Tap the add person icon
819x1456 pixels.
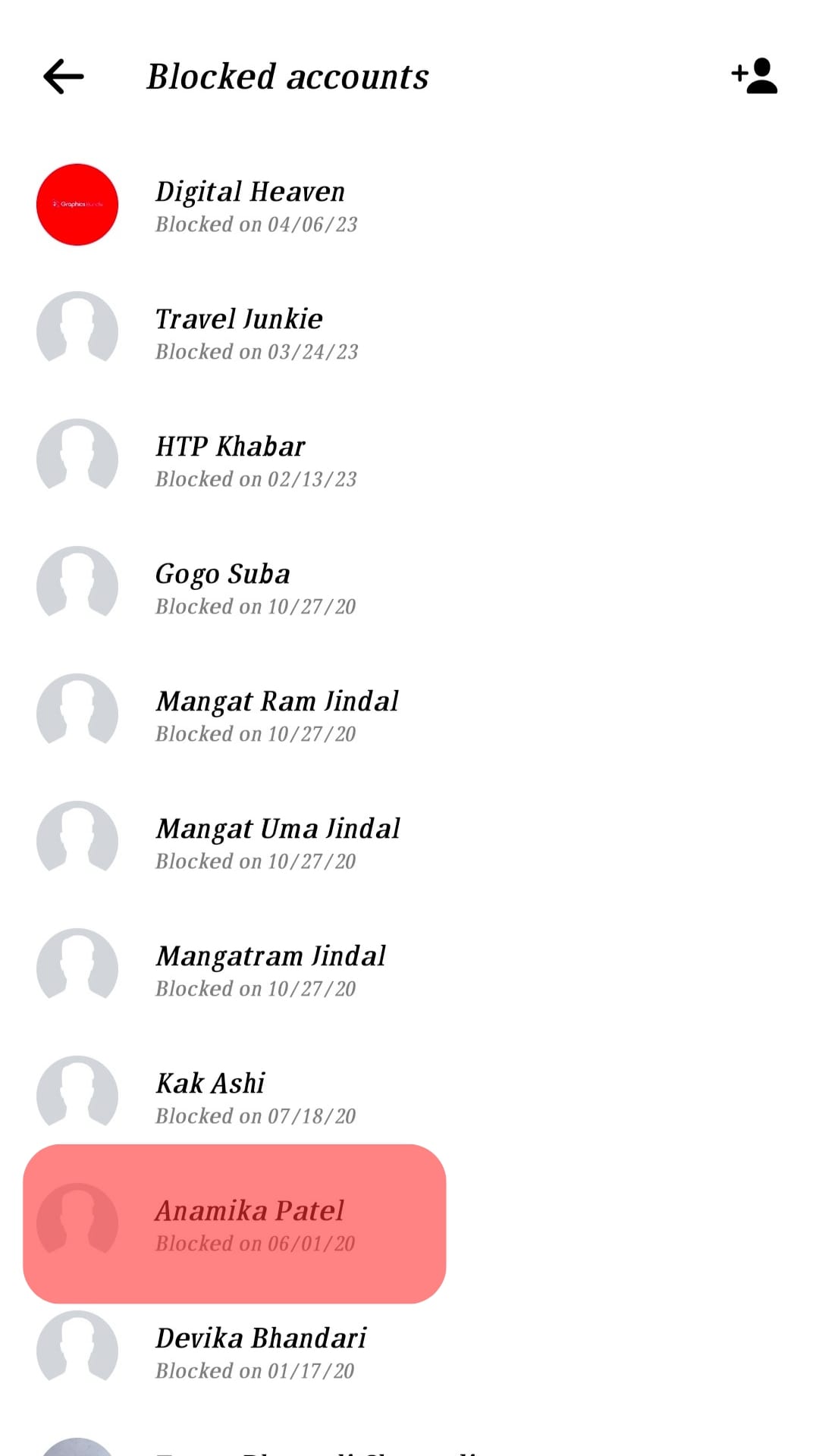coord(755,76)
